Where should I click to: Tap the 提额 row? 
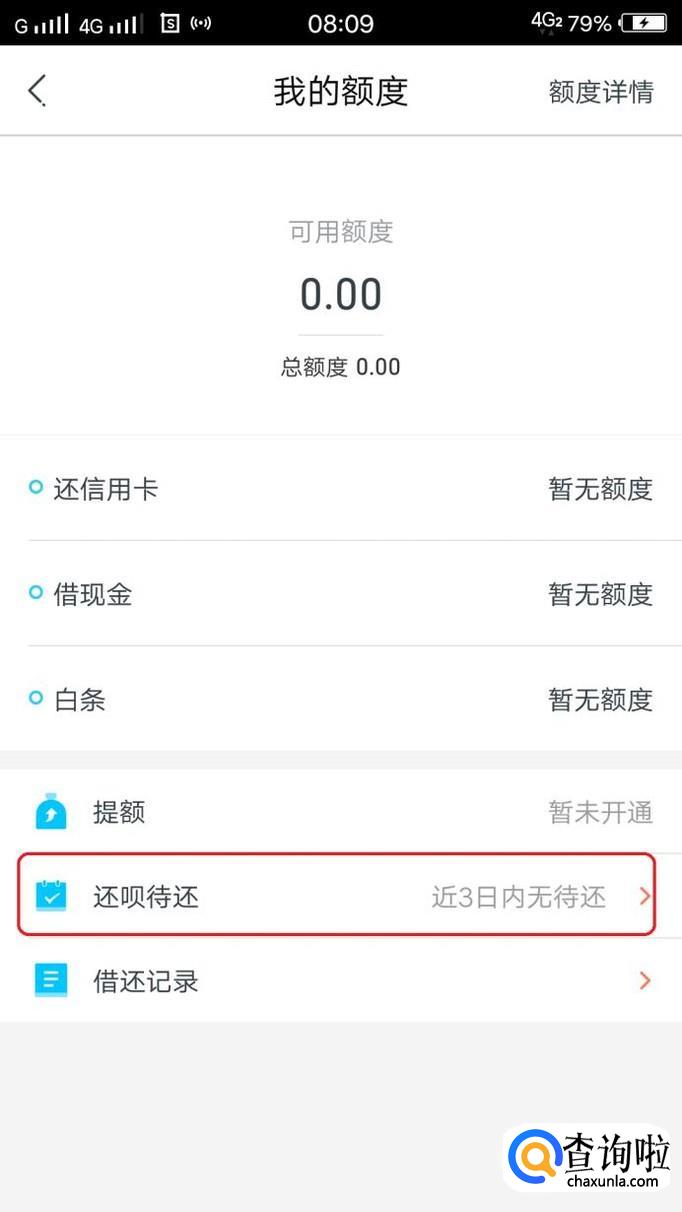pyautogui.click(x=341, y=812)
